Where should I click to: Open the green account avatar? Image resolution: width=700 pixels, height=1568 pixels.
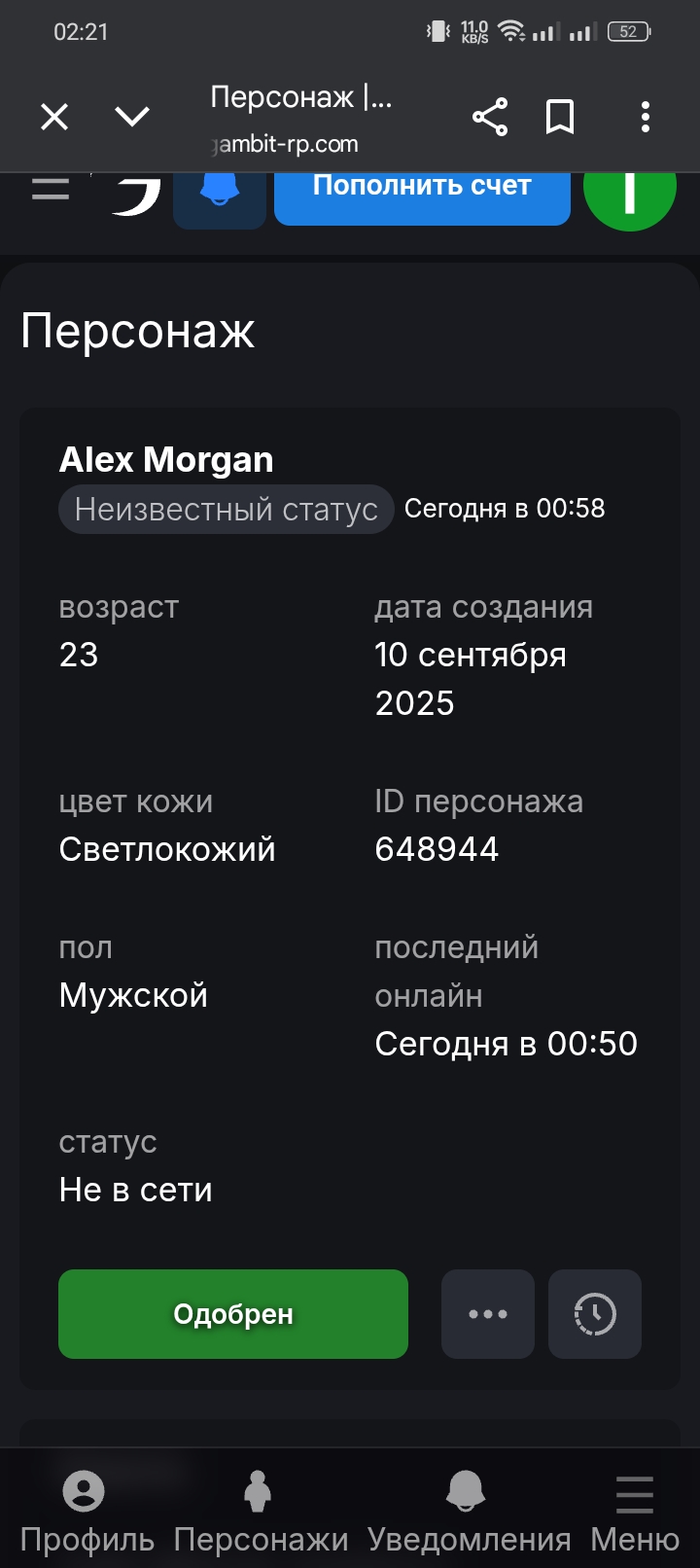(x=629, y=193)
